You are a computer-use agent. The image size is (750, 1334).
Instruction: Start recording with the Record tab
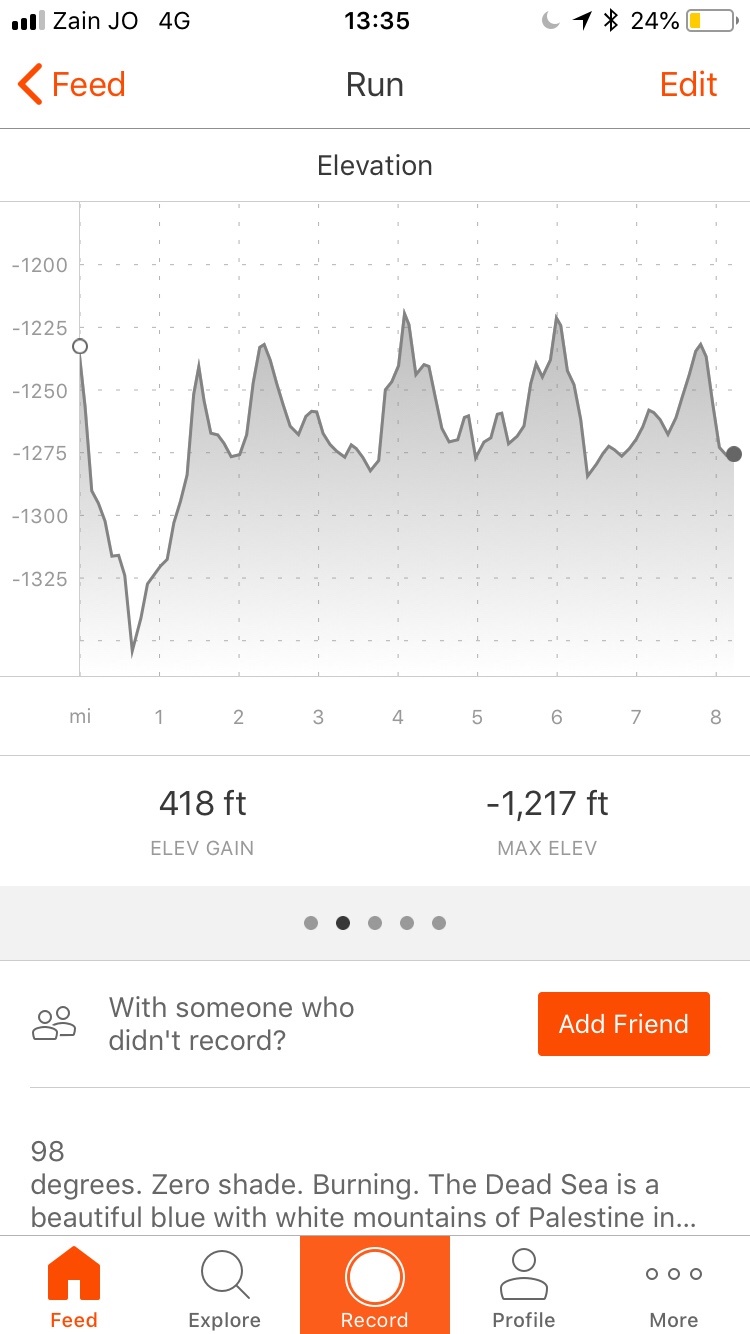pyautogui.click(x=374, y=1287)
